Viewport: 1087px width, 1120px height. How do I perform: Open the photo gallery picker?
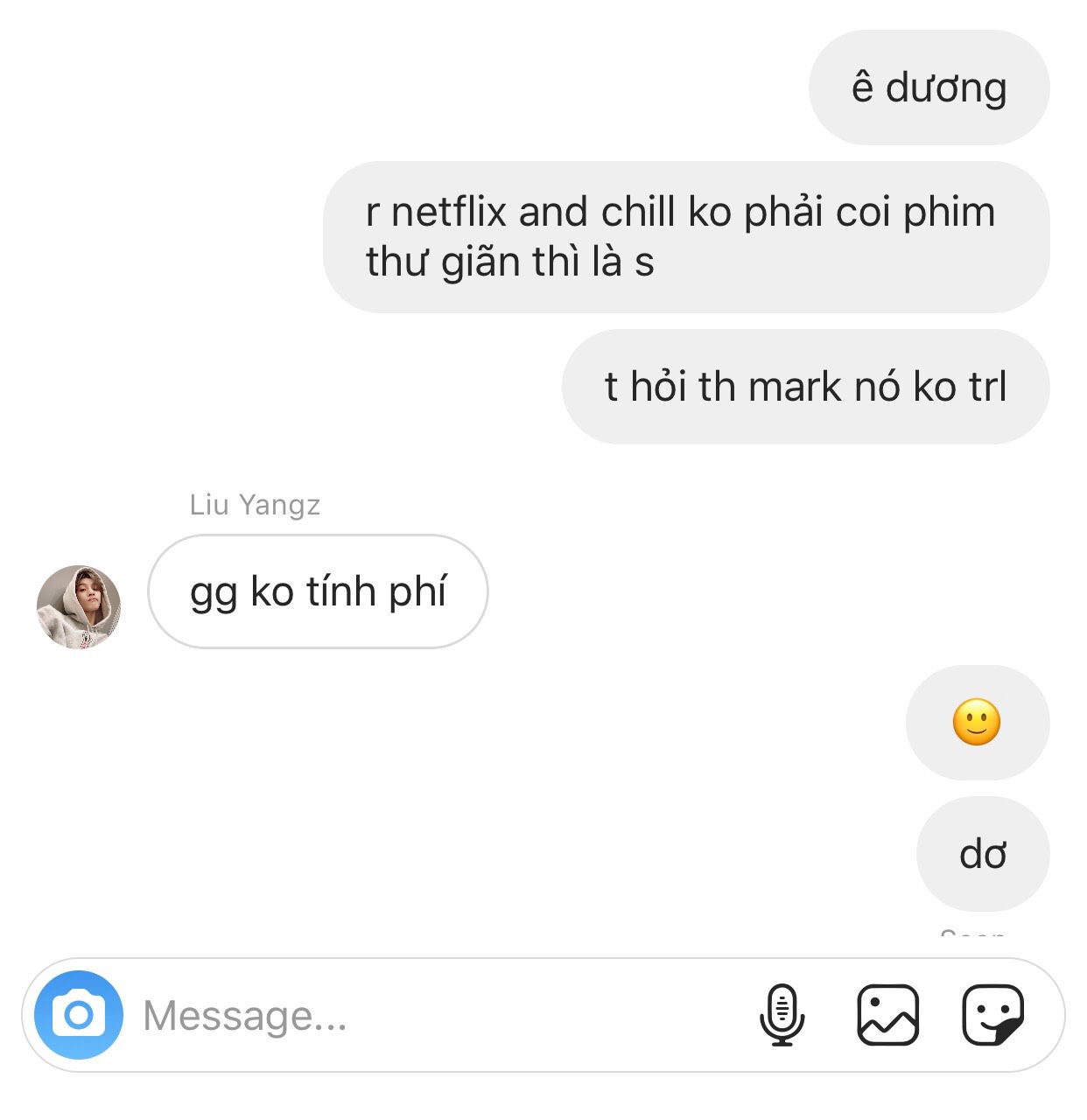coord(887,1015)
